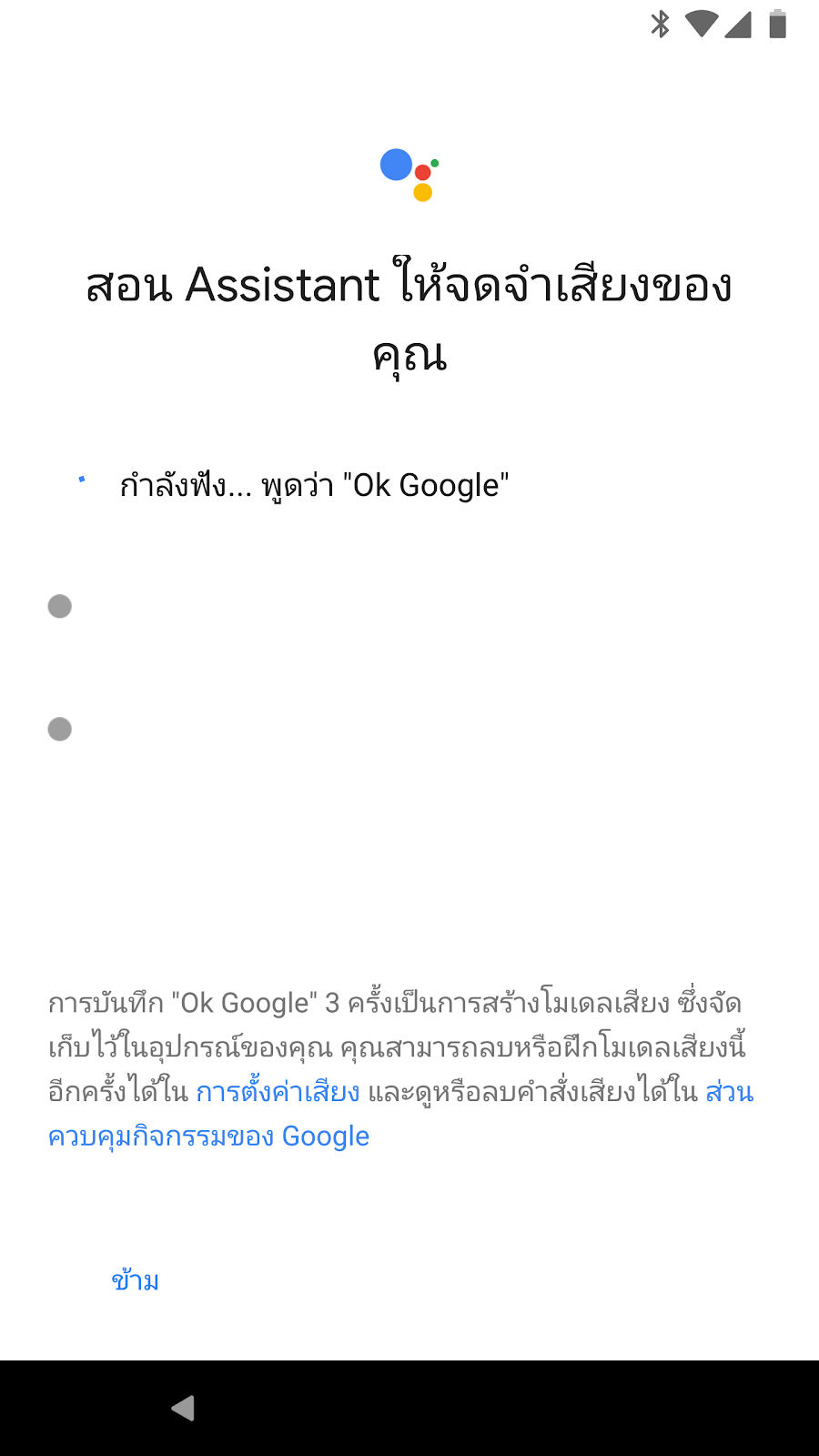Tap ข้าม to skip voice training
Screen dimensions: 819x1456
click(135, 1279)
